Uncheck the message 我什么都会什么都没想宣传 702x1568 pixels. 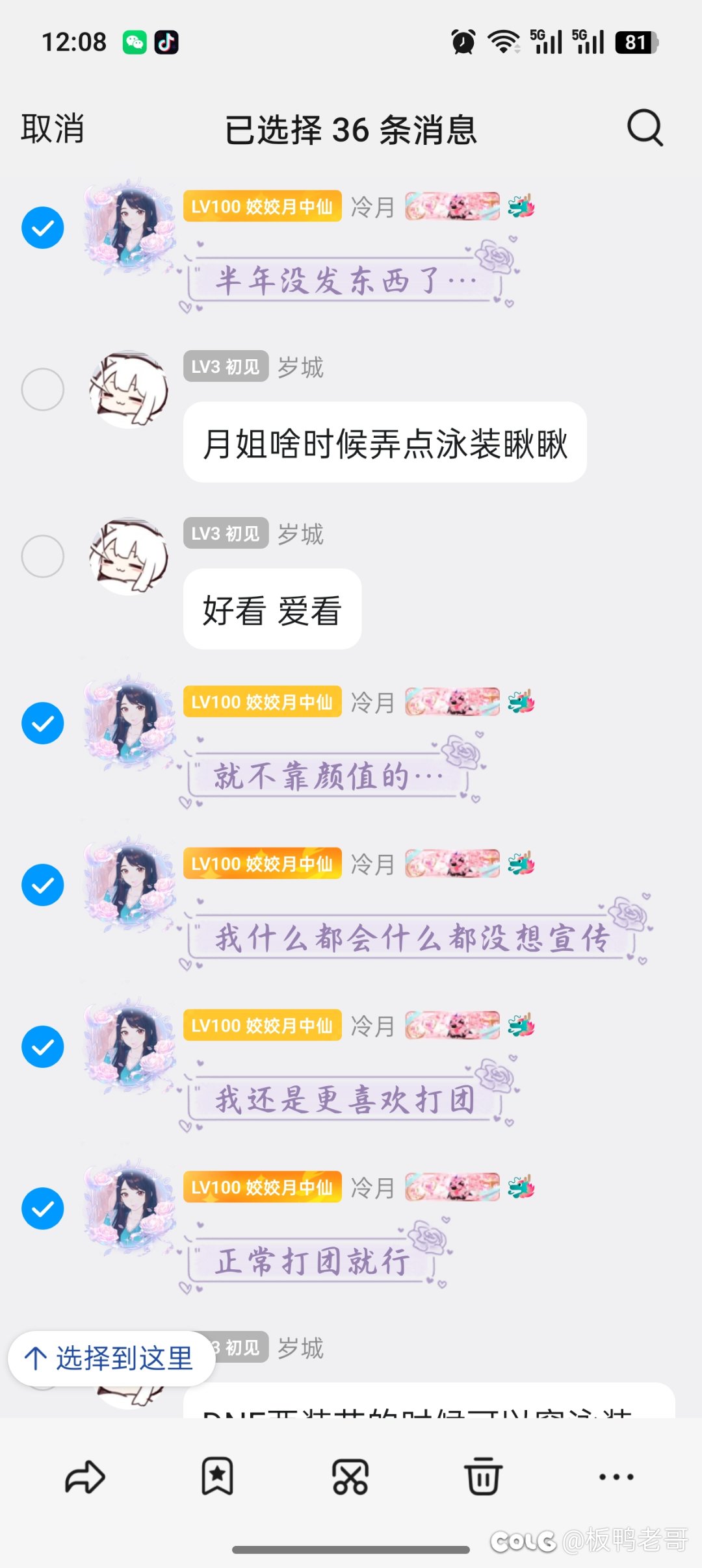tap(43, 885)
